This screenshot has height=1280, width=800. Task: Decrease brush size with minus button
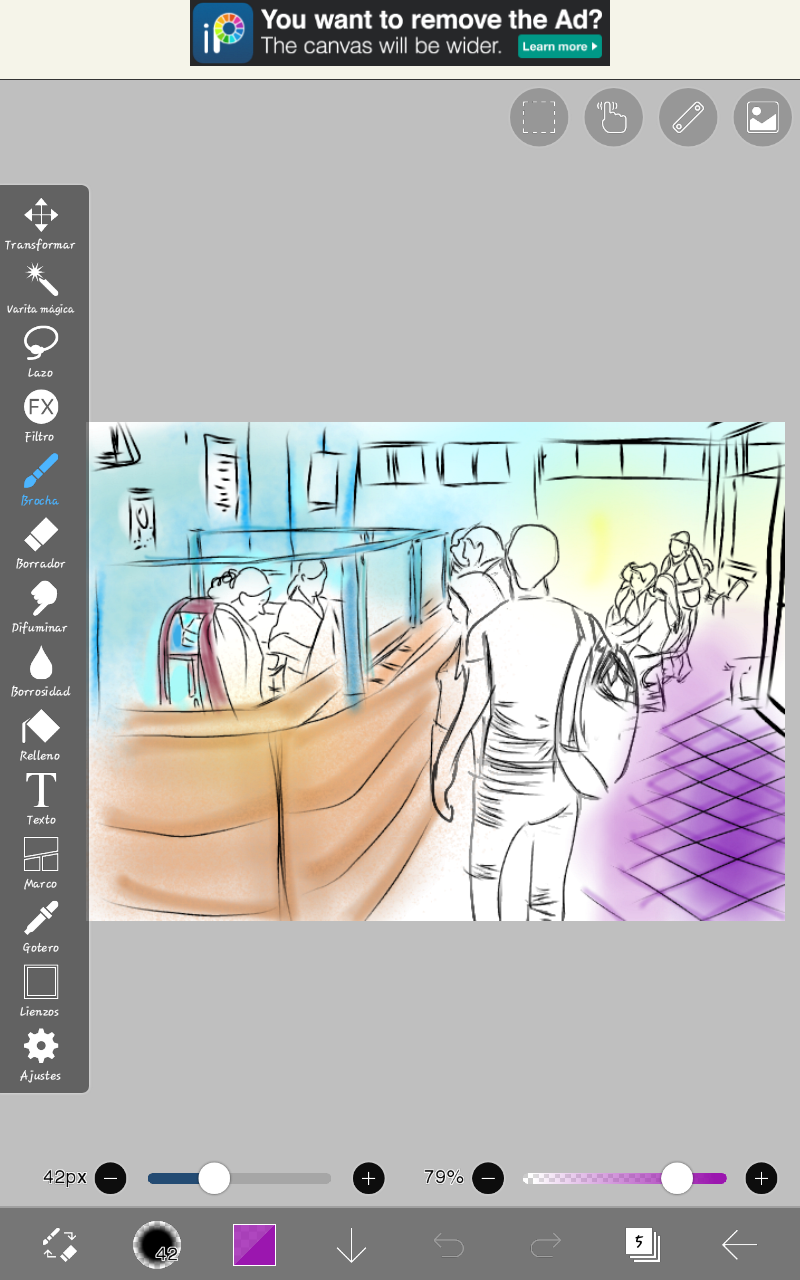point(110,1178)
